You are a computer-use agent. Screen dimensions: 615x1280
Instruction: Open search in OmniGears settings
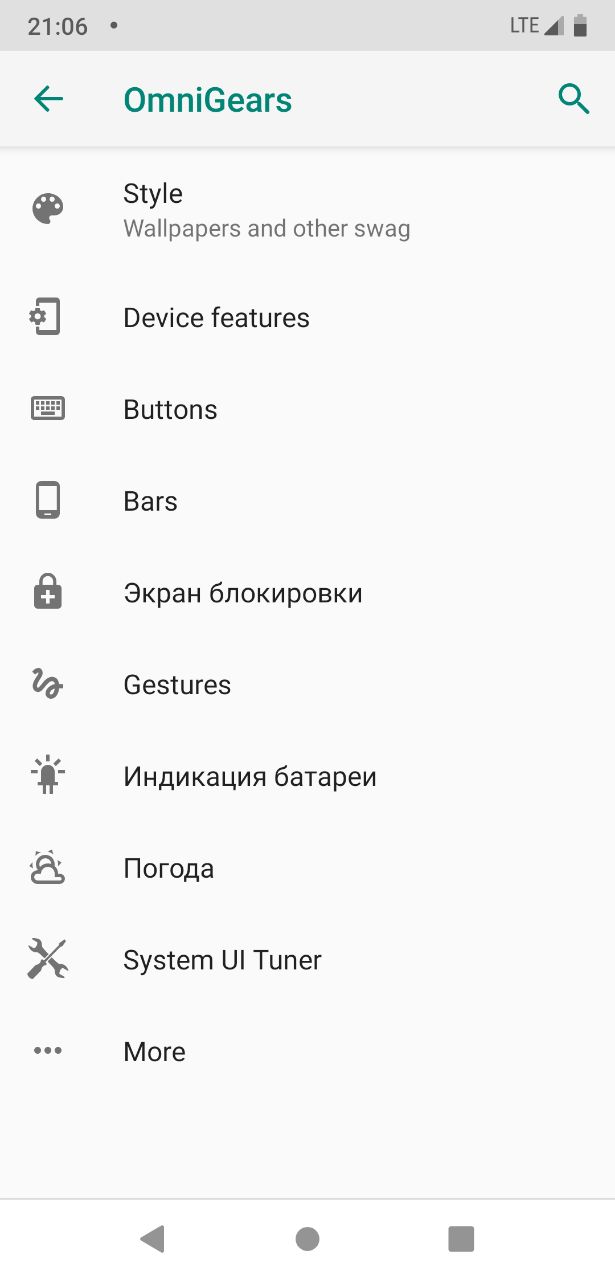573,99
